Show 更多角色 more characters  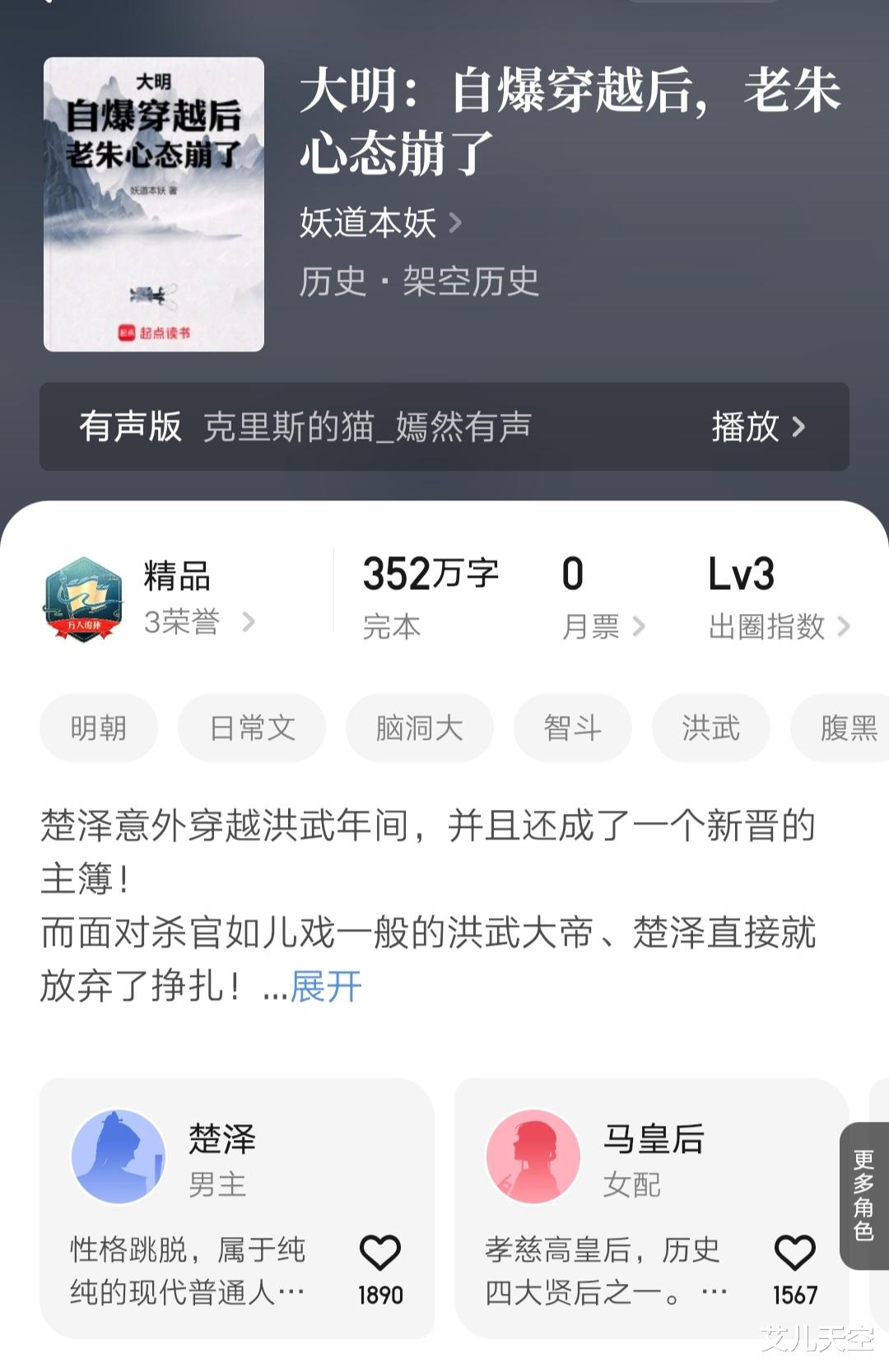click(x=863, y=1195)
